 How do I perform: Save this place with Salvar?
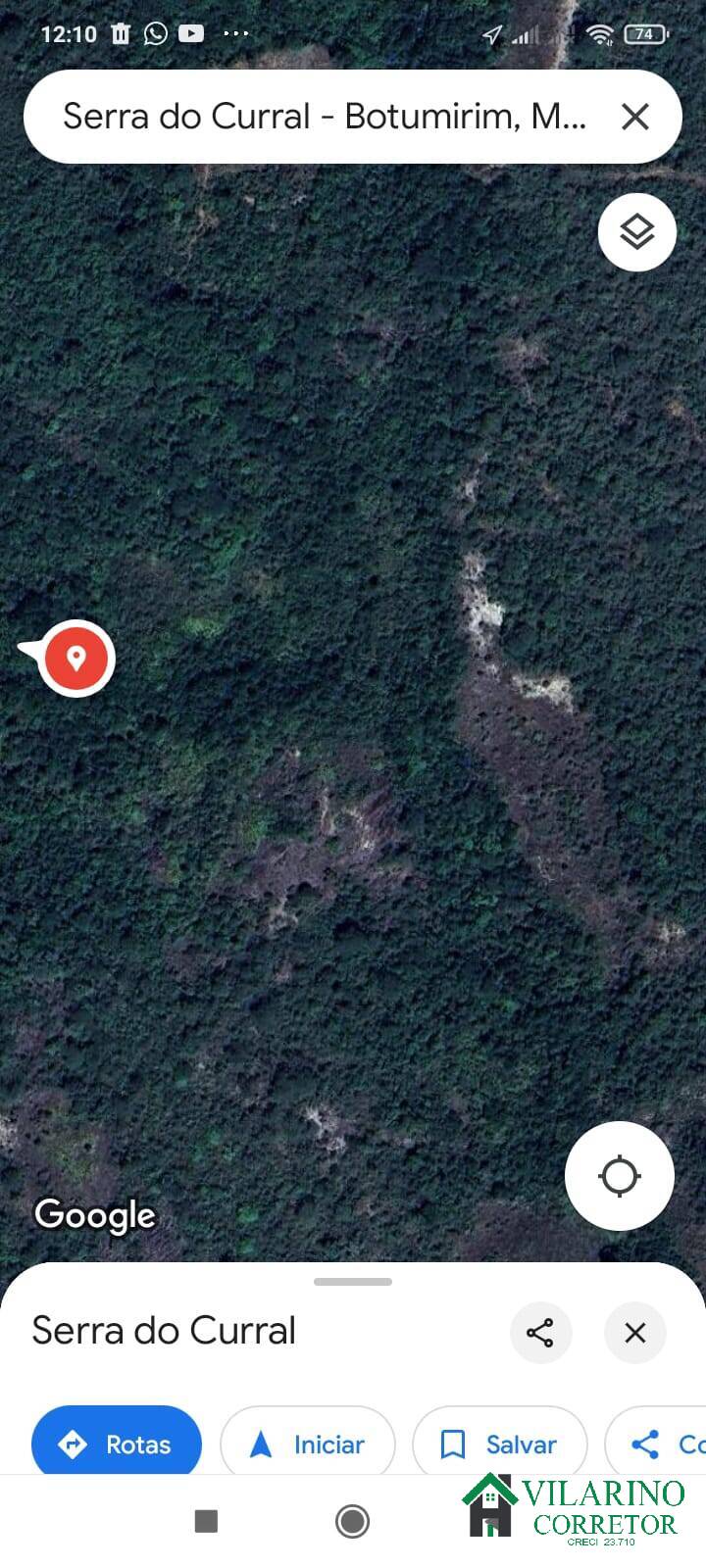tap(500, 1444)
